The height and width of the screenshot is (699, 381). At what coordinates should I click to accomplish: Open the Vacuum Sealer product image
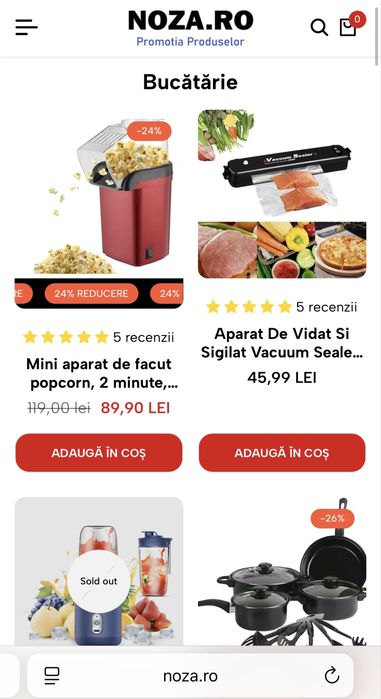[x=282, y=194]
